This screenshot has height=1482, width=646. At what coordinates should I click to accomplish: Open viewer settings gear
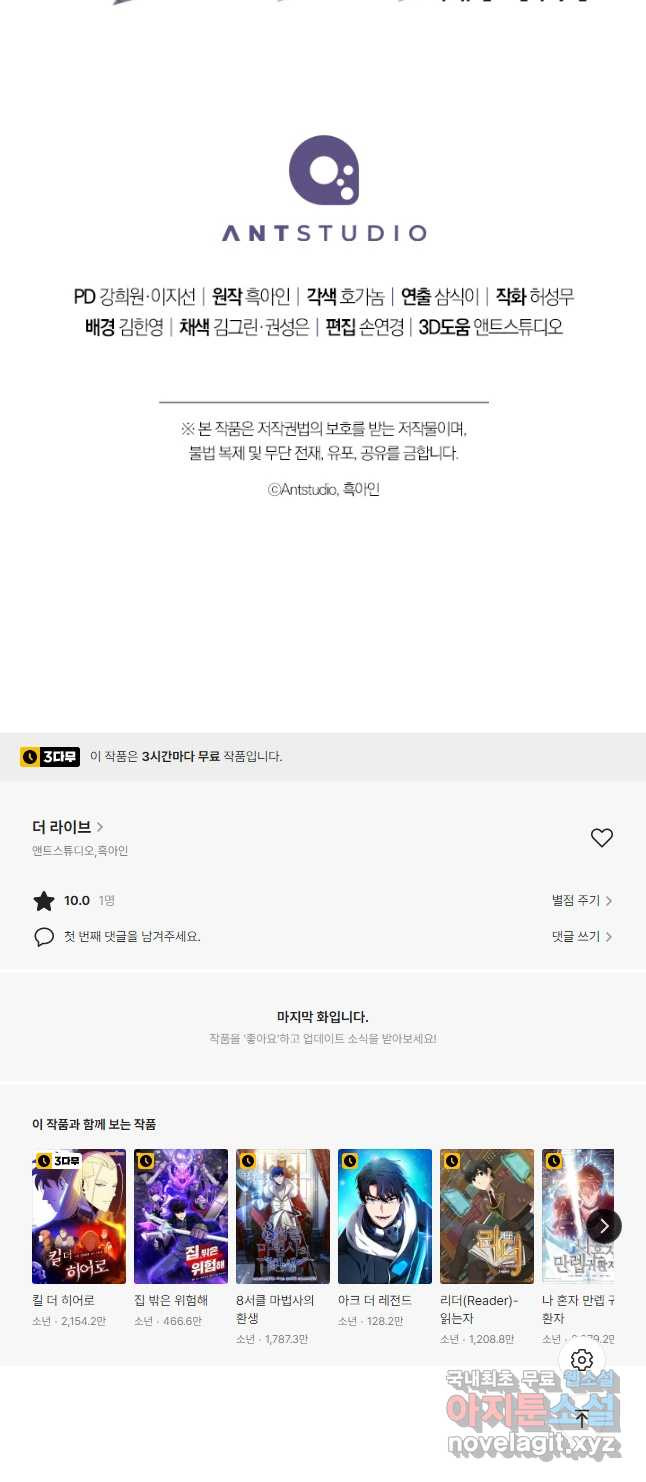pyautogui.click(x=582, y=1360)
